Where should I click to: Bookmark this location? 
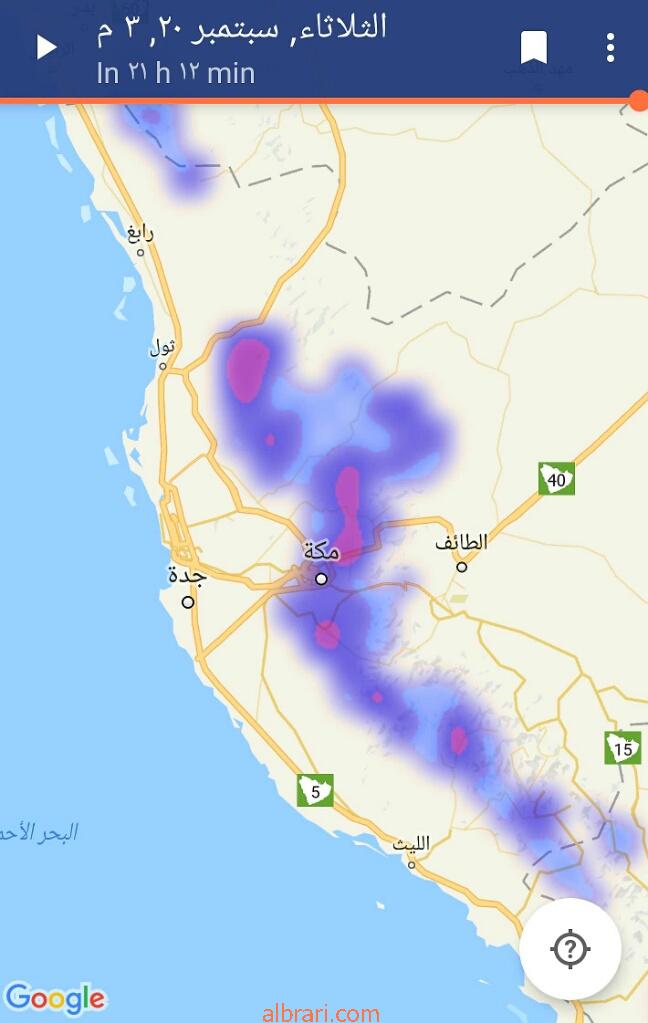pos(533,47)
